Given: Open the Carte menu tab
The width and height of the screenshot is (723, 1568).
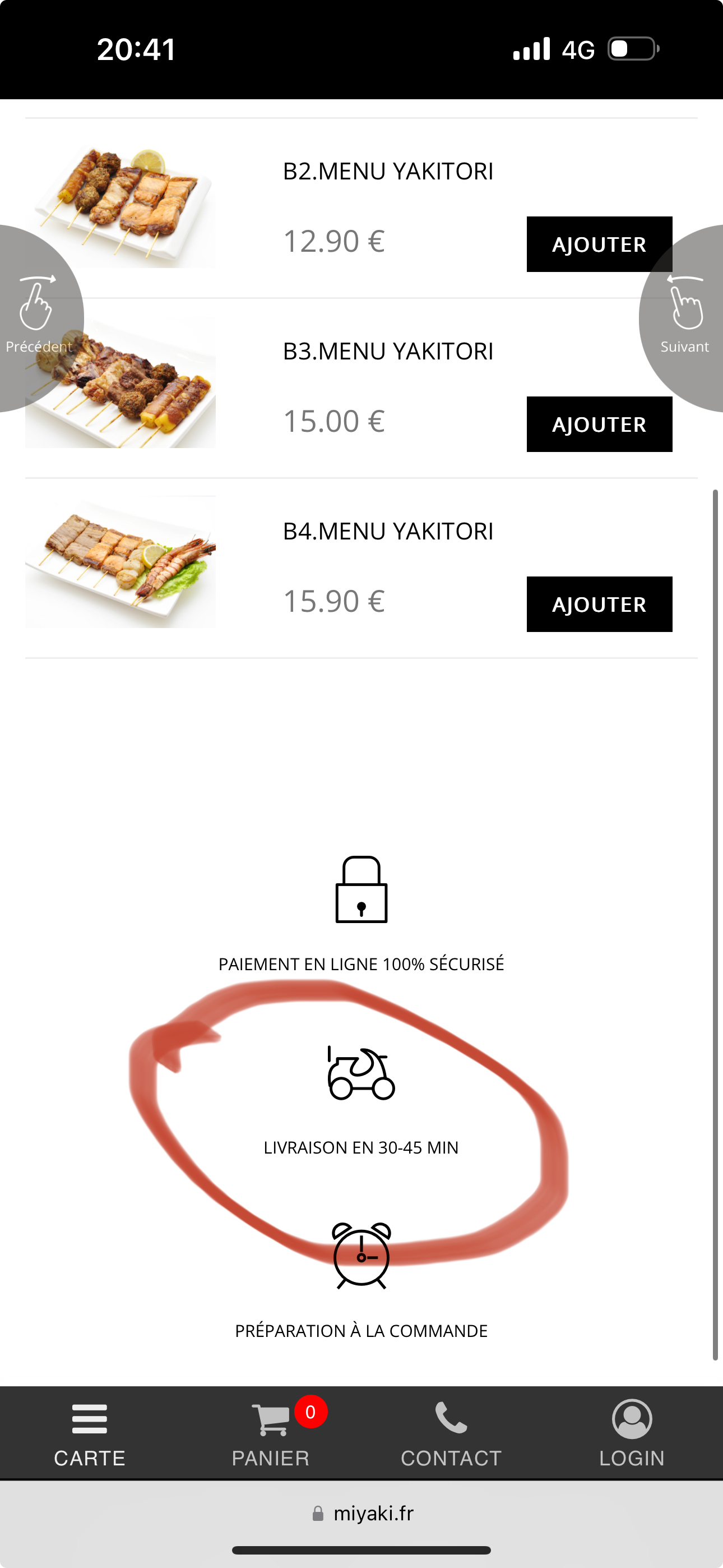Looking at the screenshot, I should (90, 1433).
